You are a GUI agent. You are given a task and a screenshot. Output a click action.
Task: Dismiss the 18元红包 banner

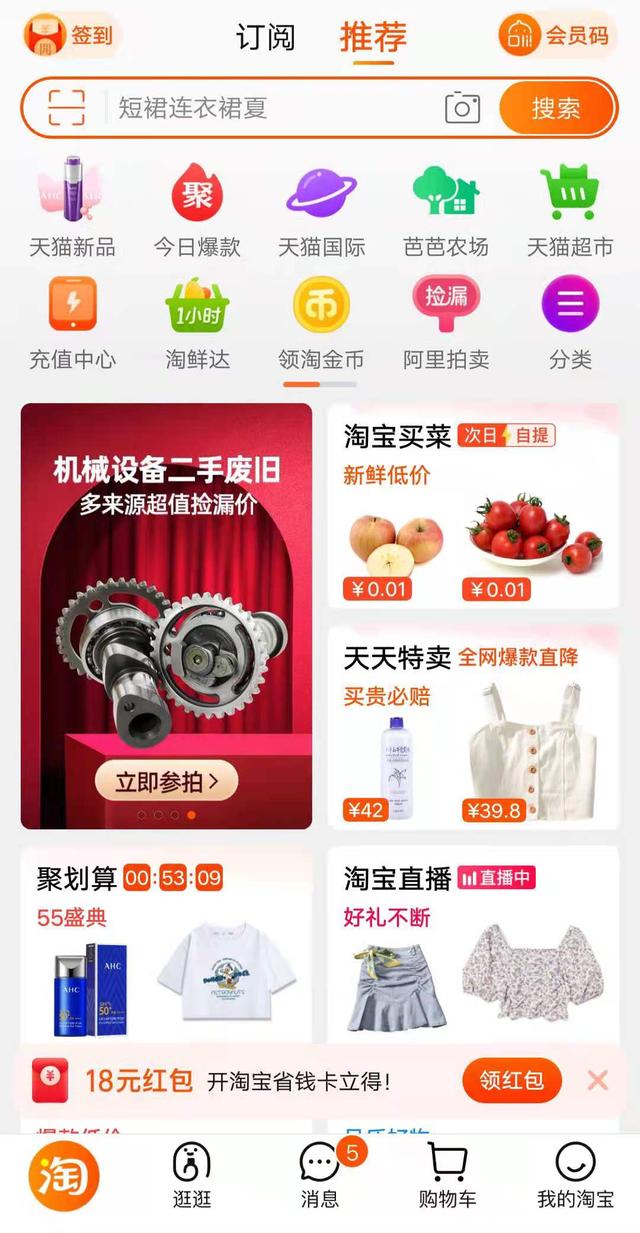pos(597,1080)
